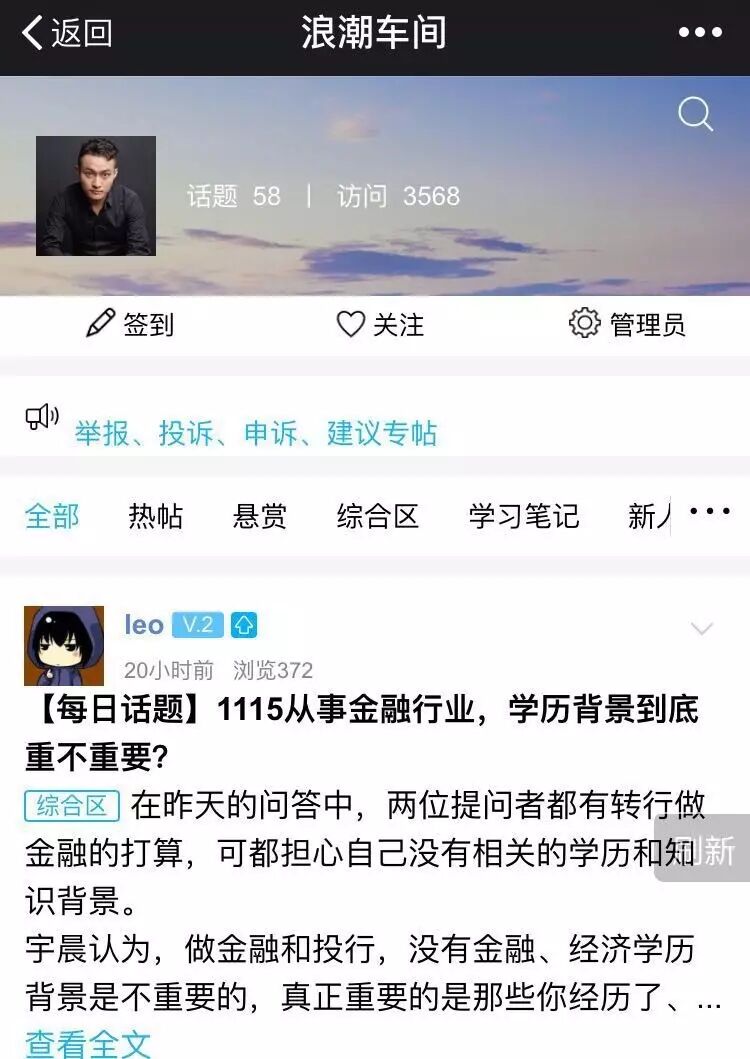Refresh the feed with 刷新
This screenshot has height=1059, width=750.
coord(703,850)
